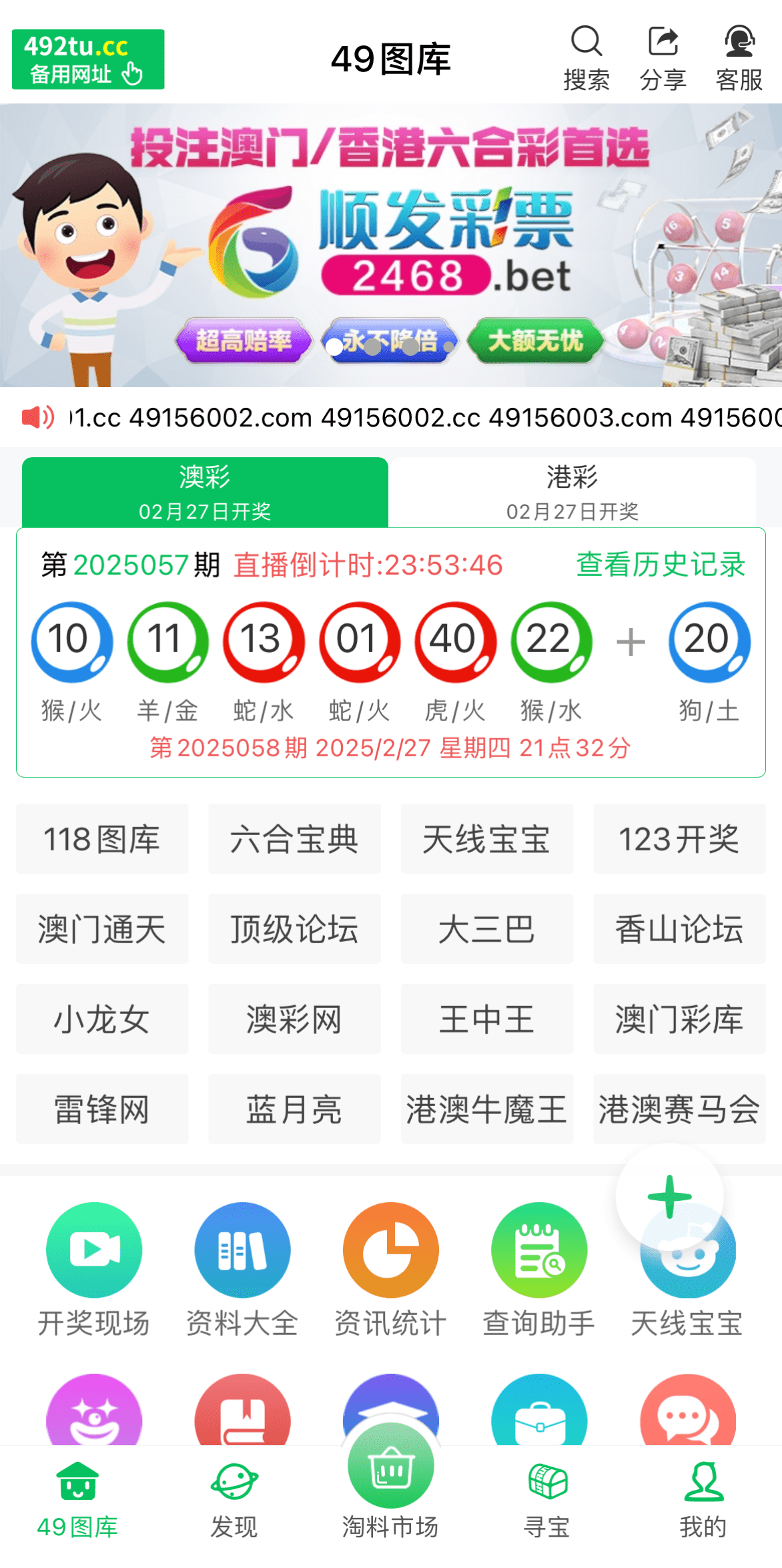Screen dimensions: 782x1568
Task: Select the 澳彩 tab
Action: 204,491
